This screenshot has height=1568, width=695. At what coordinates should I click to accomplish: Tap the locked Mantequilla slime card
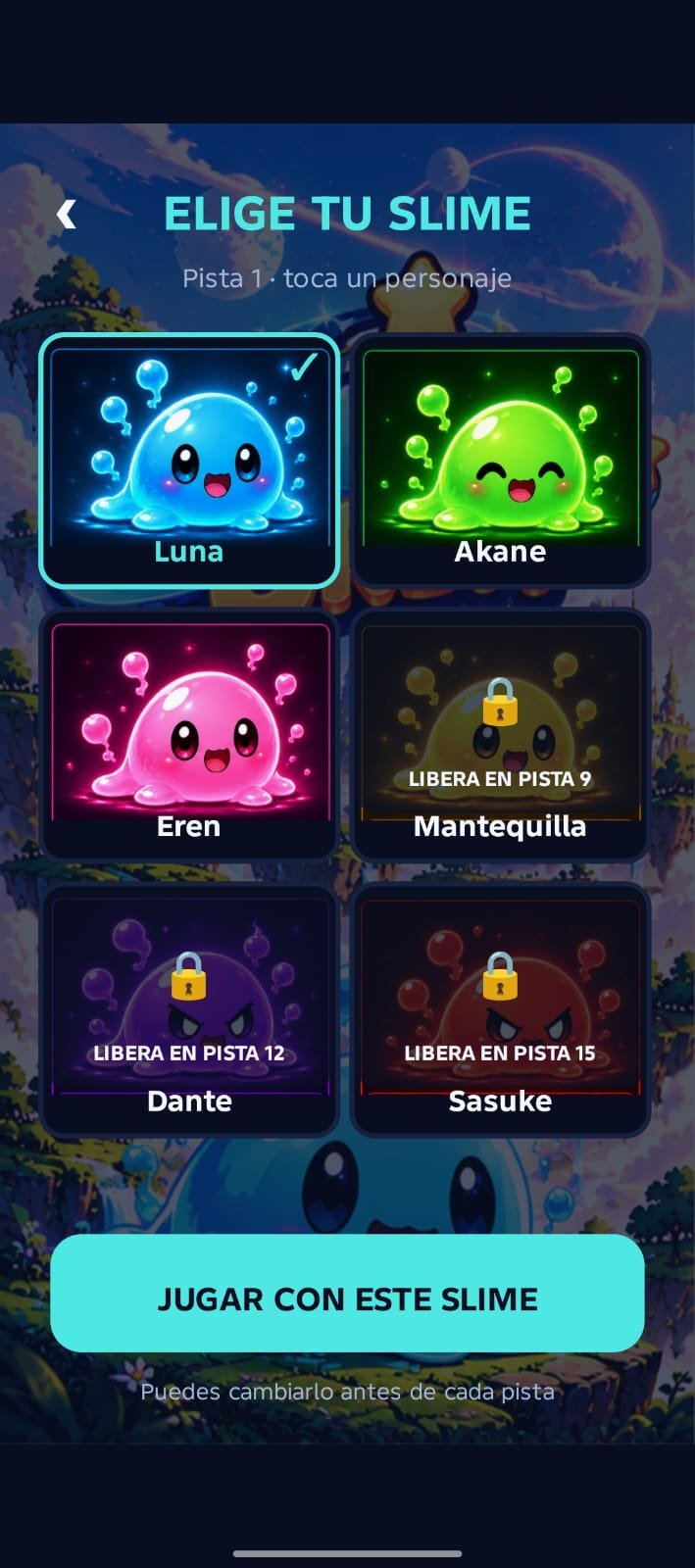pyautogui.click(x=500, y=735)
